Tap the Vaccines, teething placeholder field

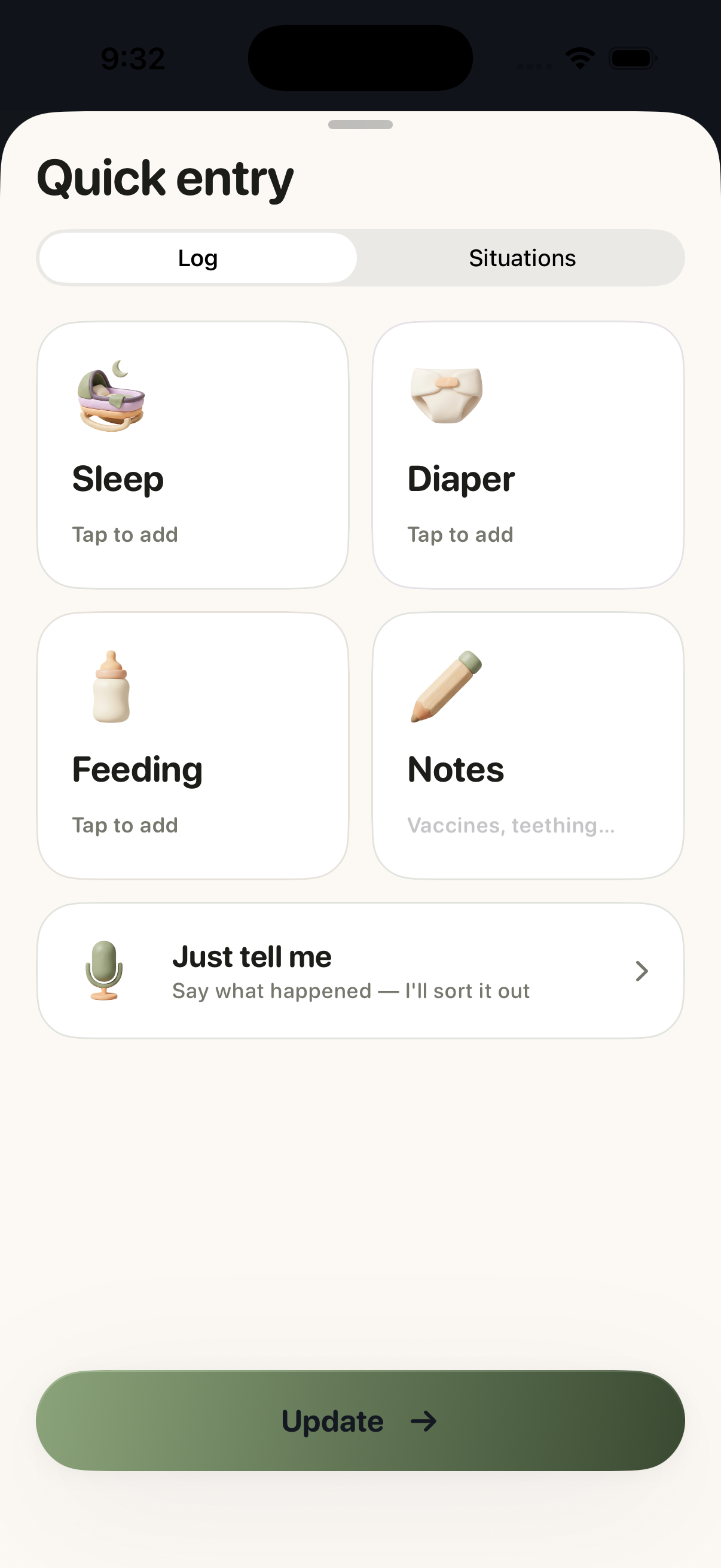tap(511, 825)
